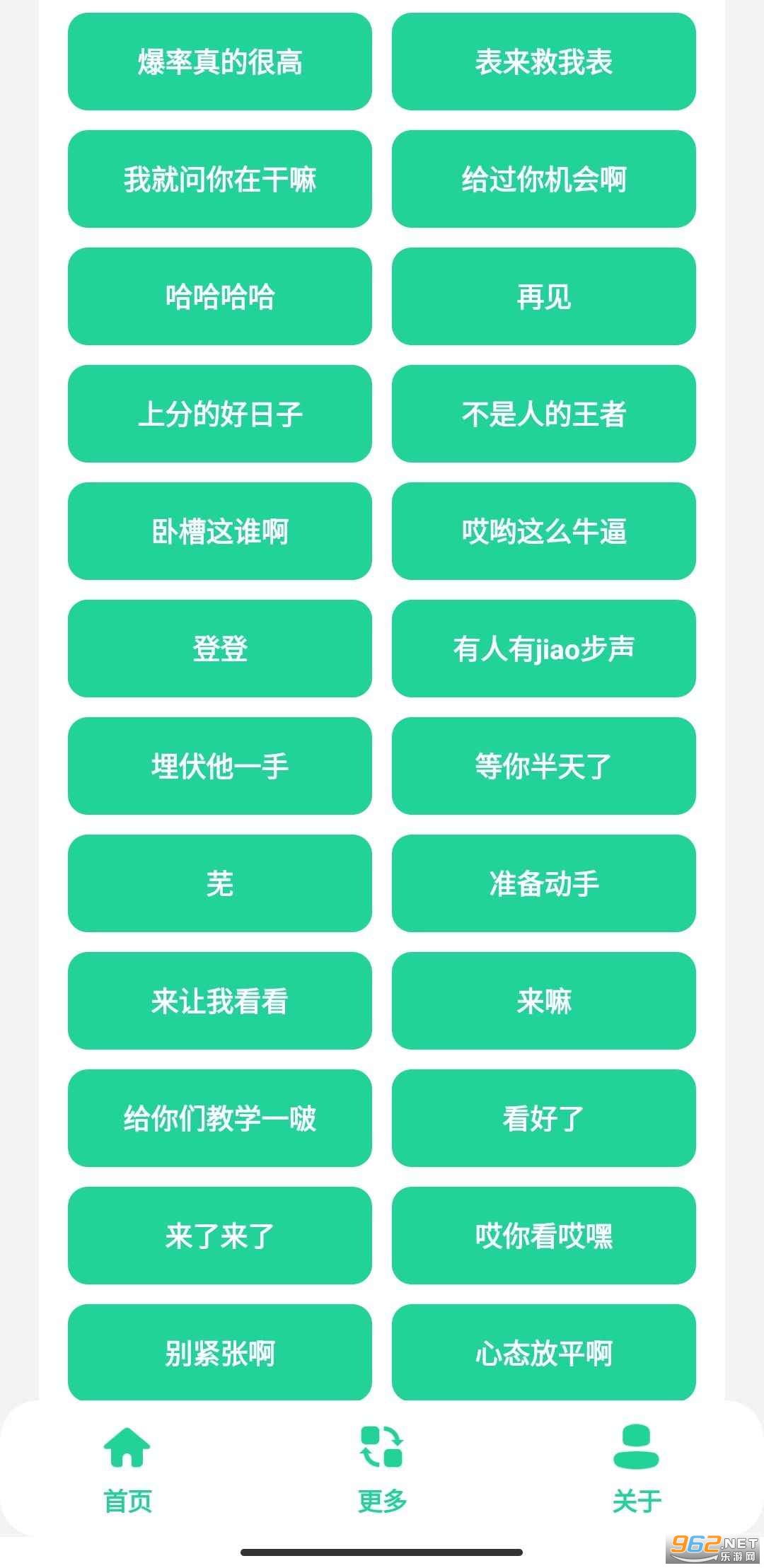Viewport: 764px width, 1568px height.
Task: Play the 再见 sound
Action: click(x=543, y=296)
